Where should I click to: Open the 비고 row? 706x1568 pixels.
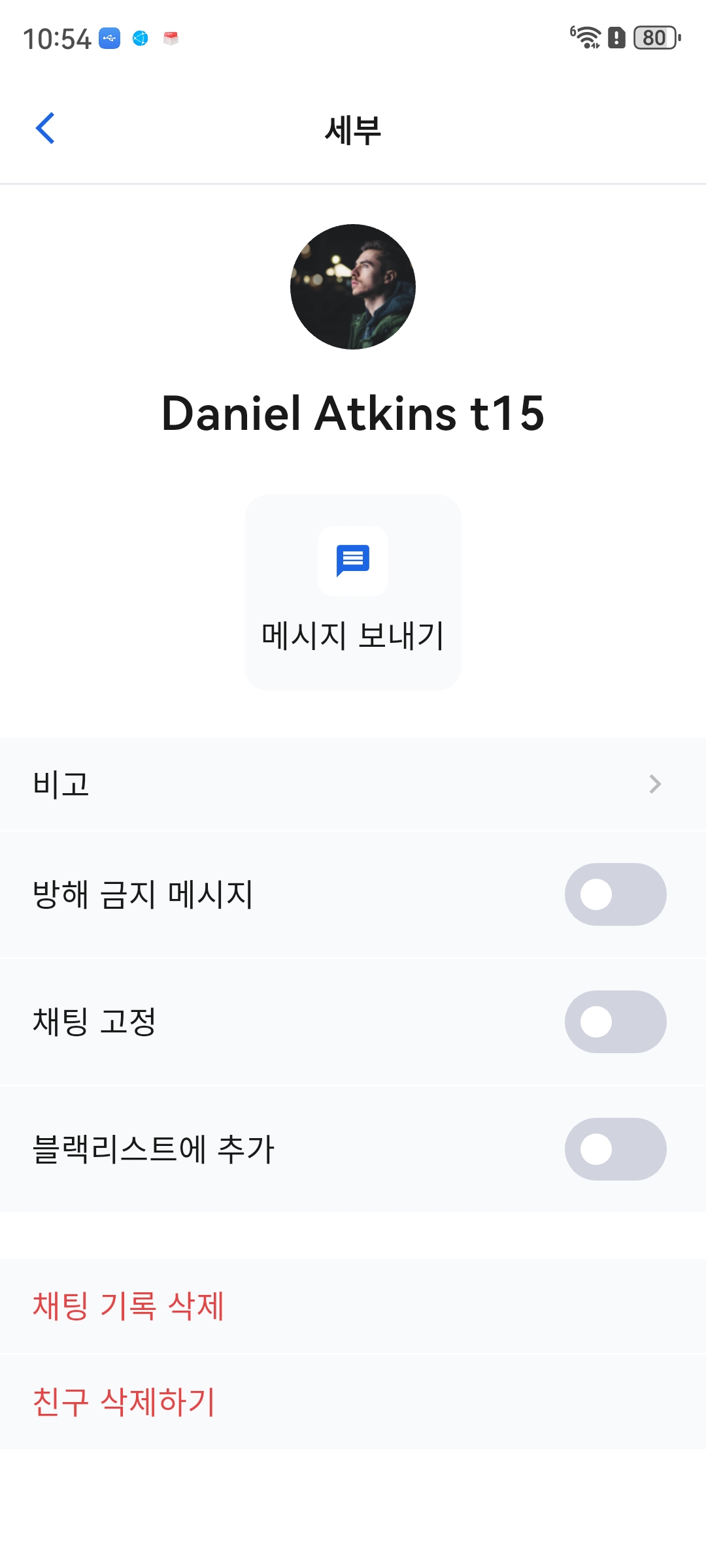(x=353, y=784)
